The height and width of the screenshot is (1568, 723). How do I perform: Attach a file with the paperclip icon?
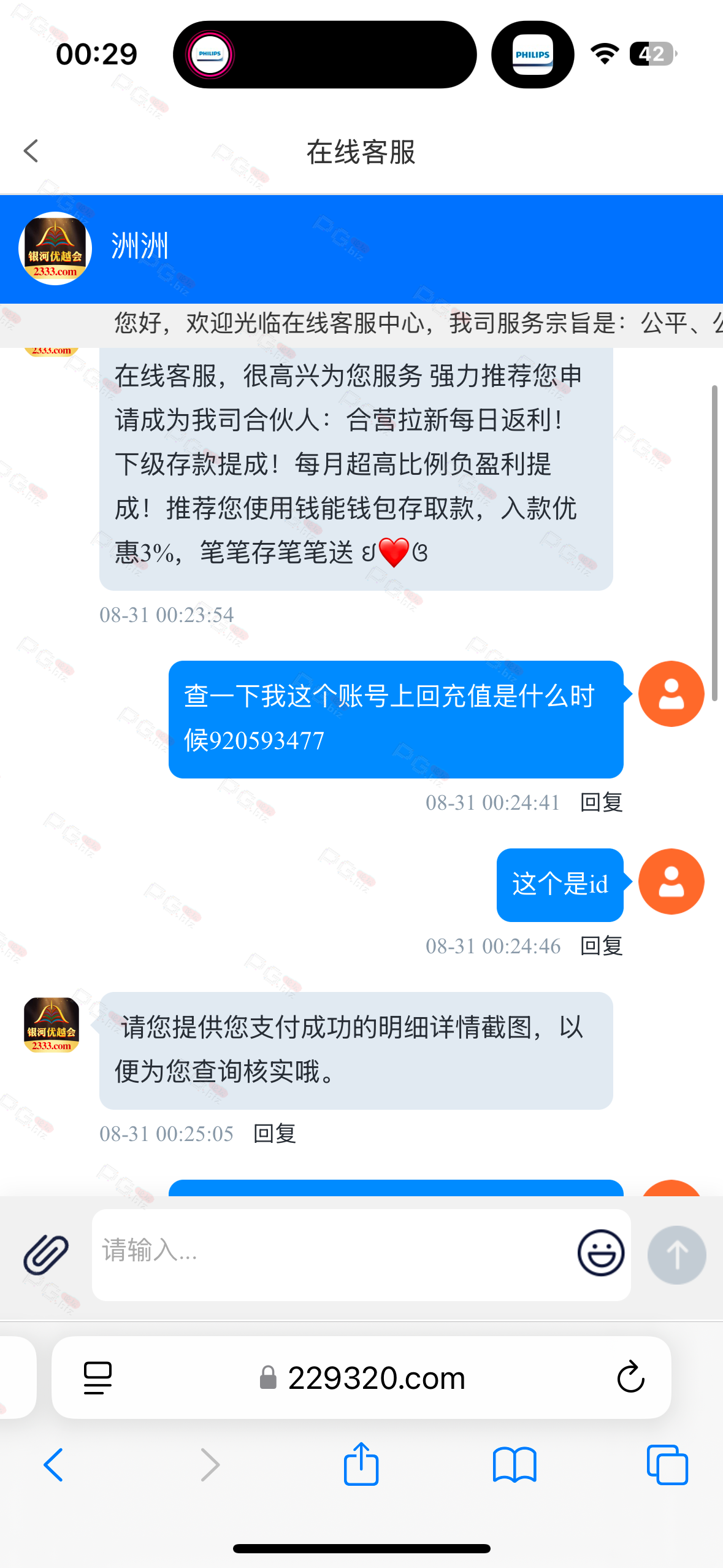pos(46,1255)
